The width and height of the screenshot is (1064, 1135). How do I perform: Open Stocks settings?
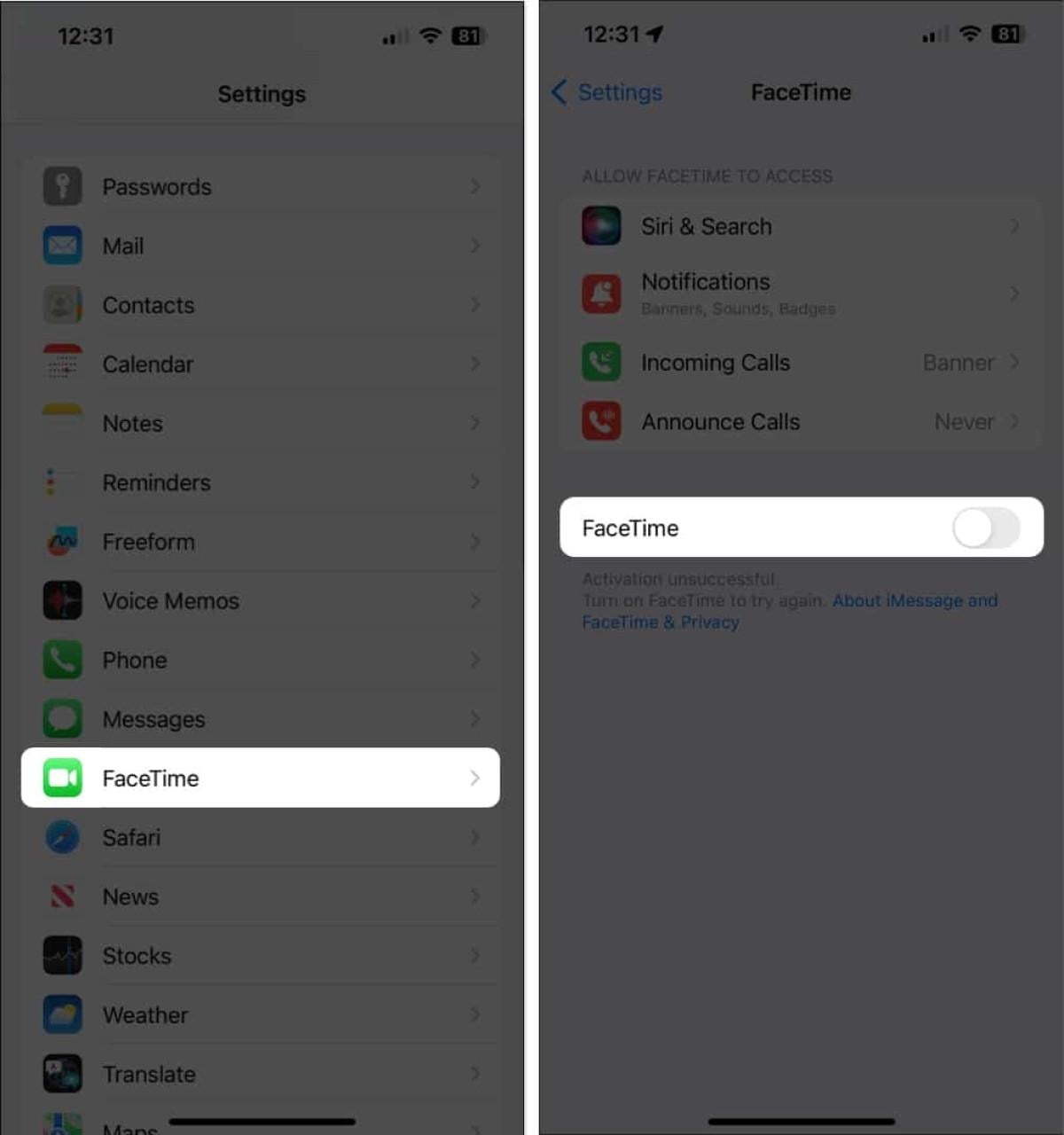[260, 956]
